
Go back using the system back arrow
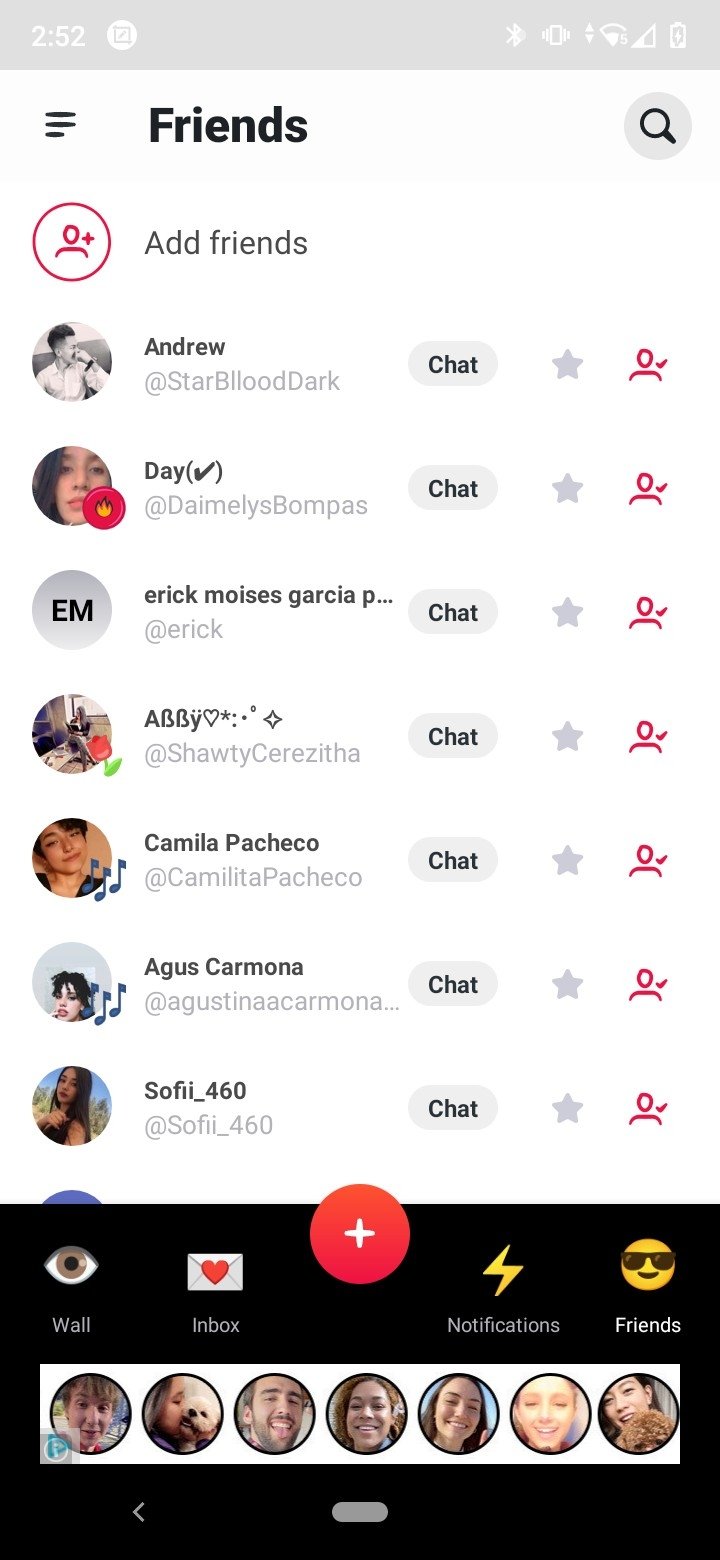139,1512
